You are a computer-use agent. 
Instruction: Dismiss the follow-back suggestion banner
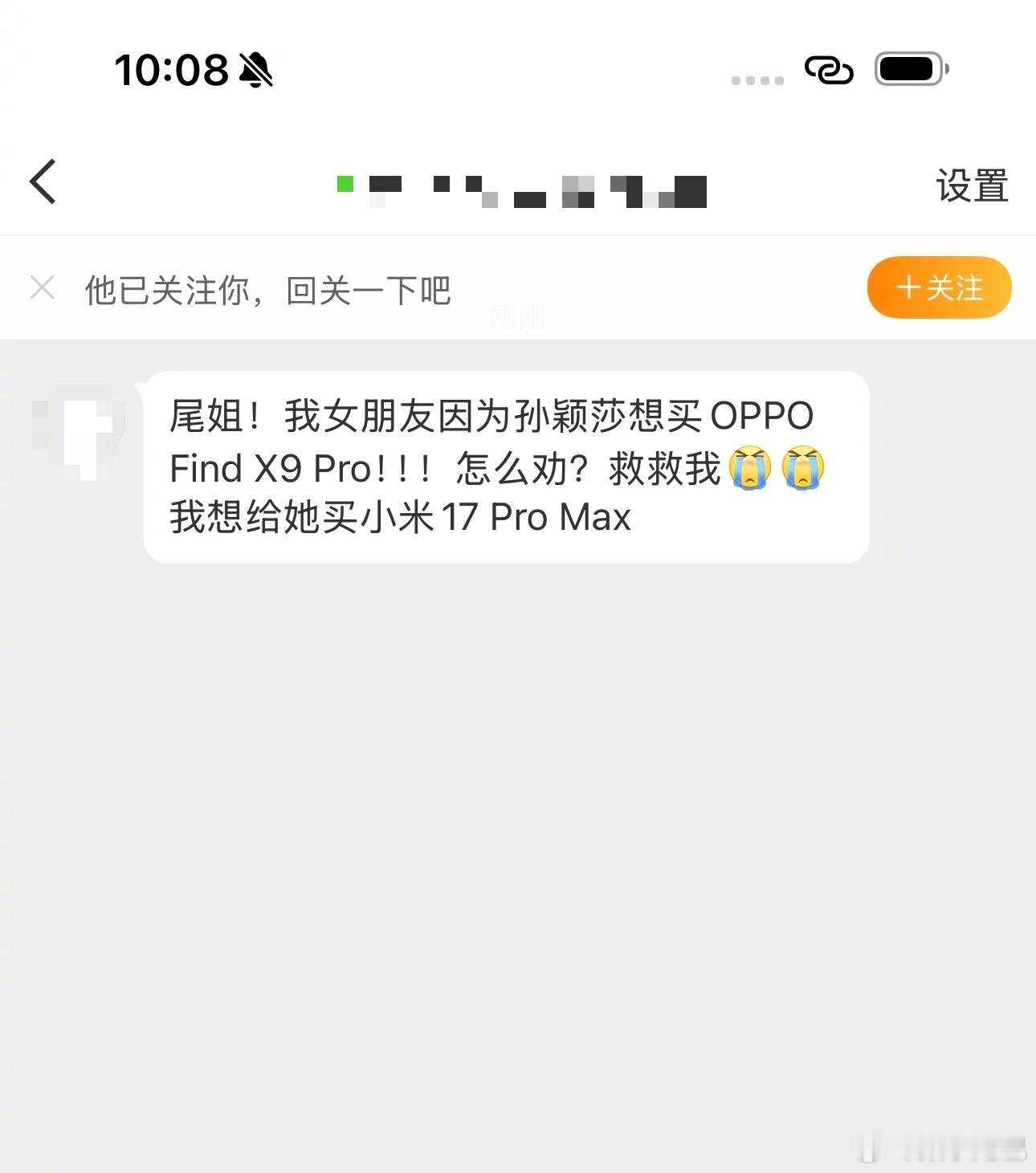[41, 287]
